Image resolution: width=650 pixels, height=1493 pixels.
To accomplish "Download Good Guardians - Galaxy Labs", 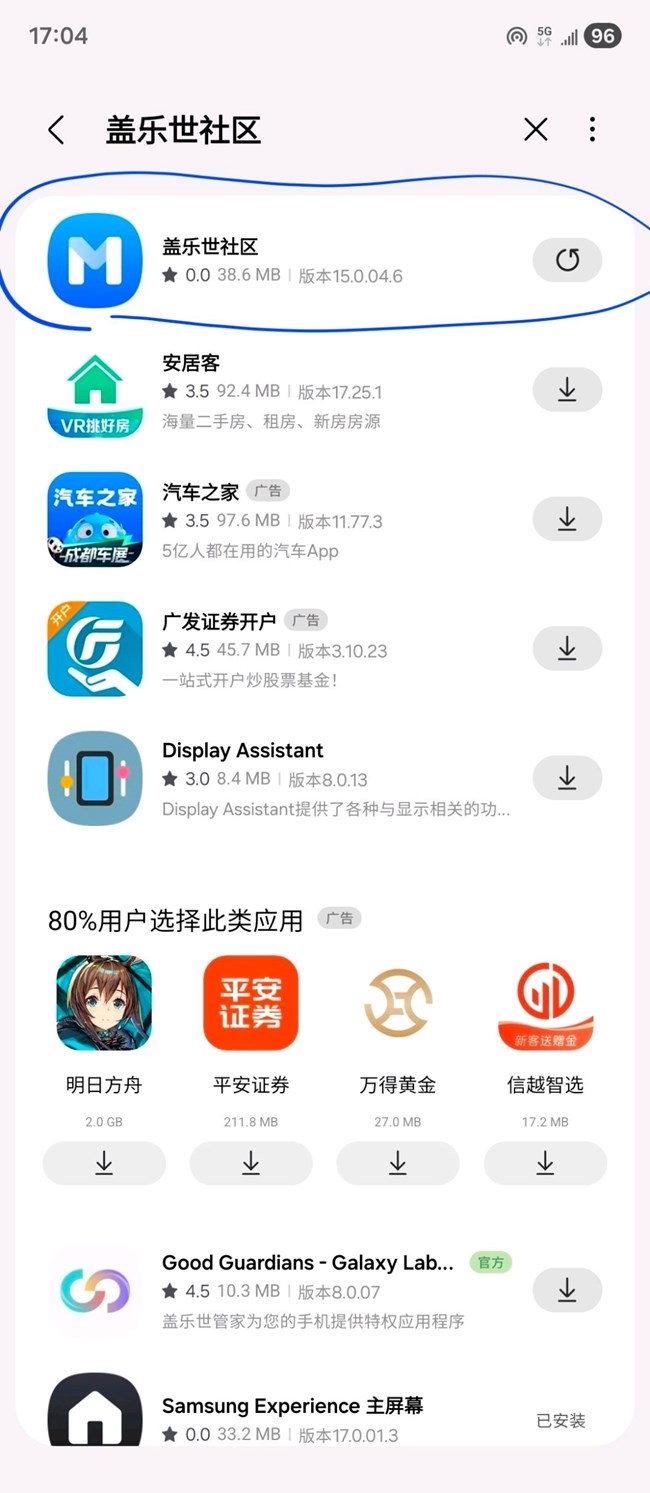I will [567, 1290].
